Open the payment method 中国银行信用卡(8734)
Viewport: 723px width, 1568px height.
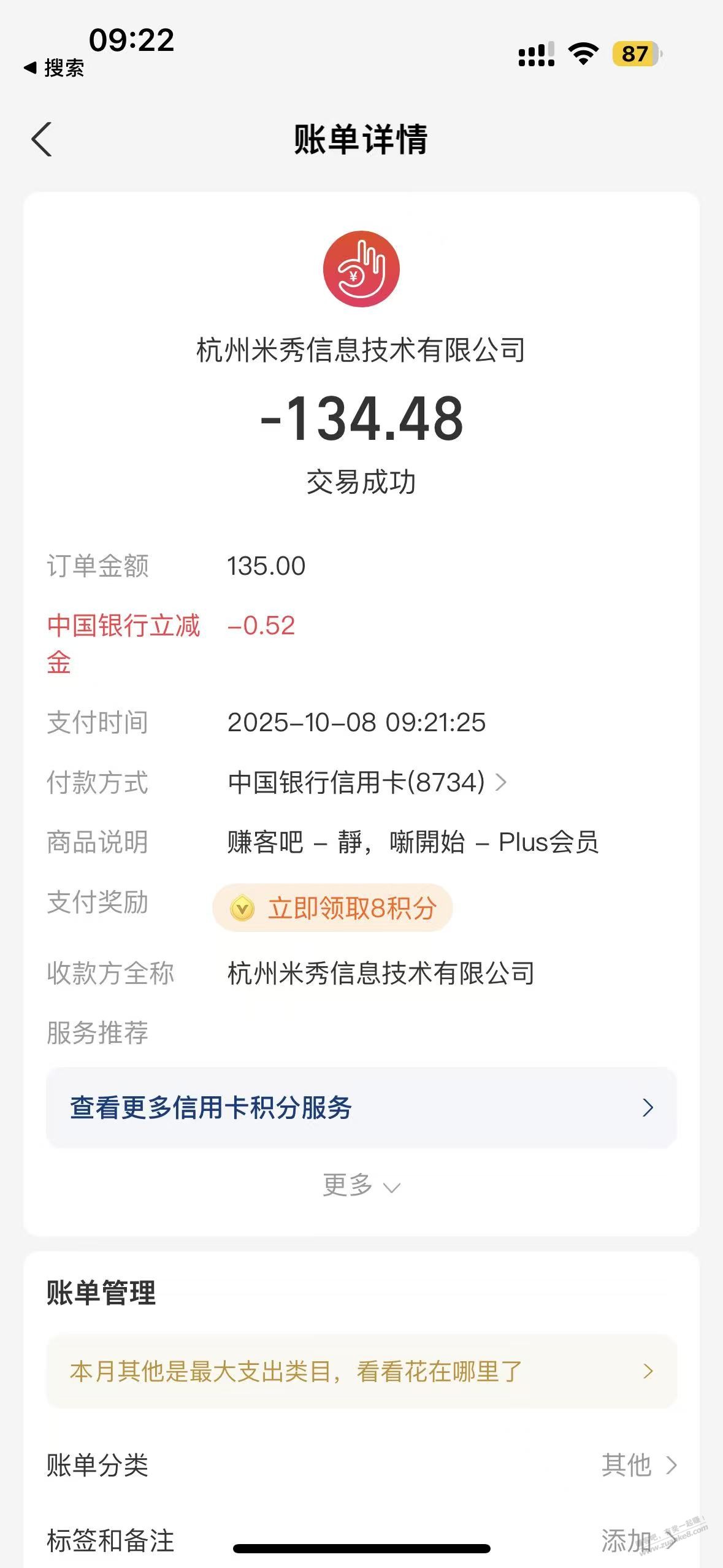pos(367,782)
